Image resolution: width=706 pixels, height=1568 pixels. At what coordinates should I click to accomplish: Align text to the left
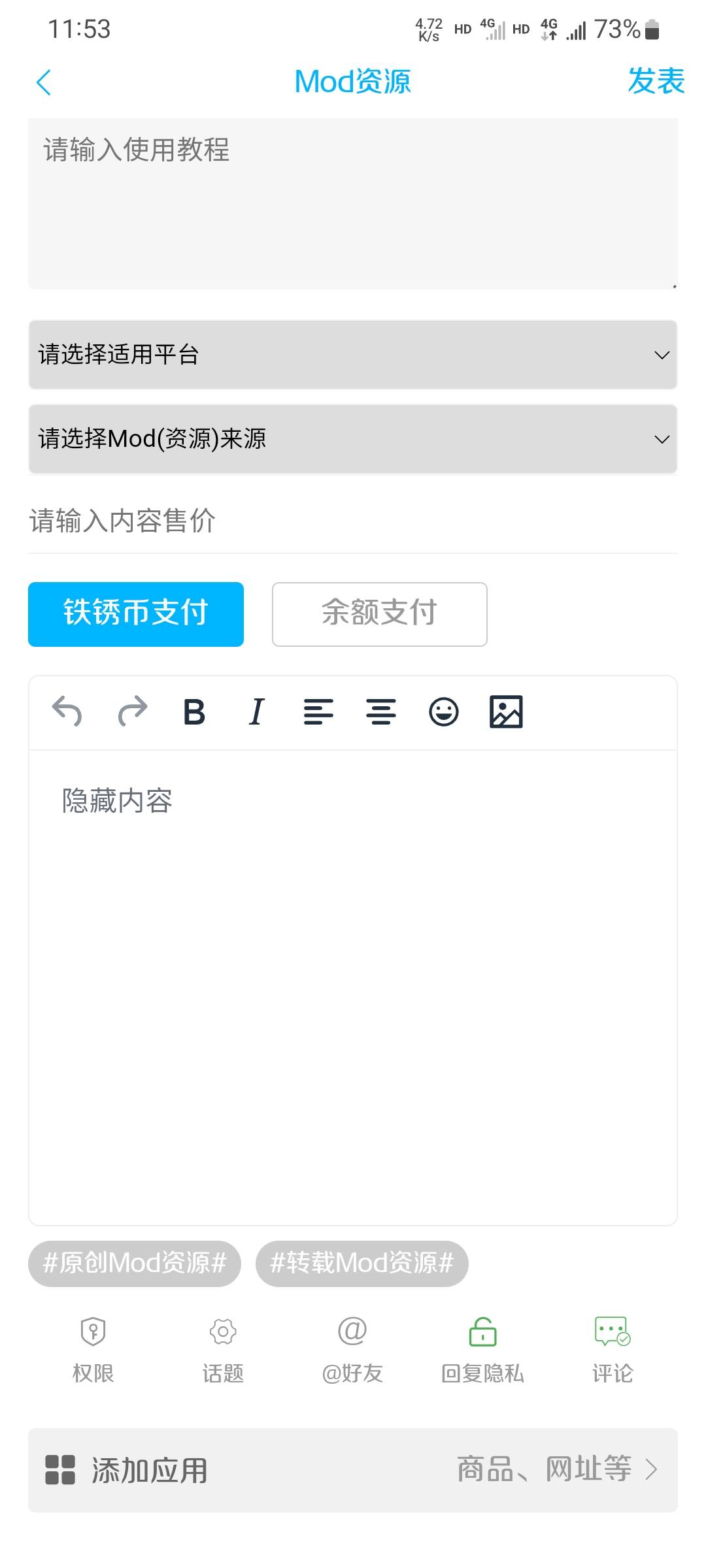click(x=318, y=711)
